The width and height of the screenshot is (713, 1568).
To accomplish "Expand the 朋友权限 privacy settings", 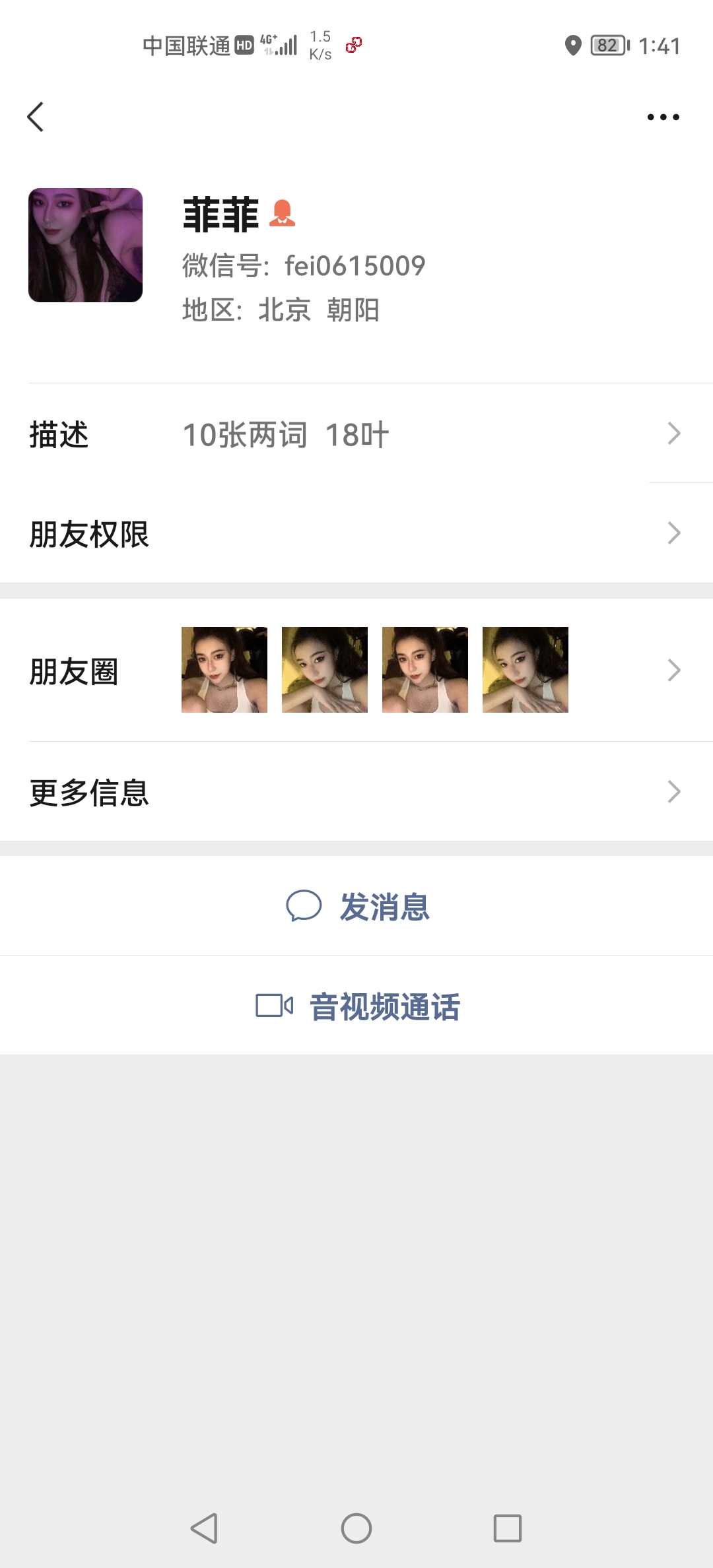I will (x=673, y=533).
